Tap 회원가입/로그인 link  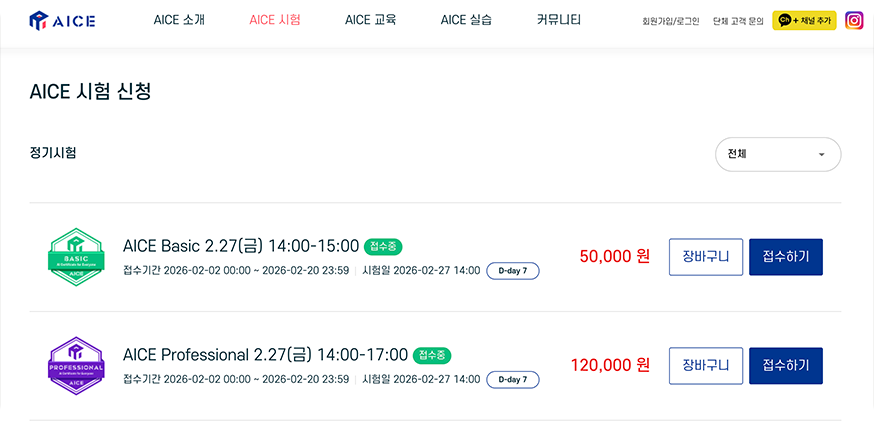point(671,22)
